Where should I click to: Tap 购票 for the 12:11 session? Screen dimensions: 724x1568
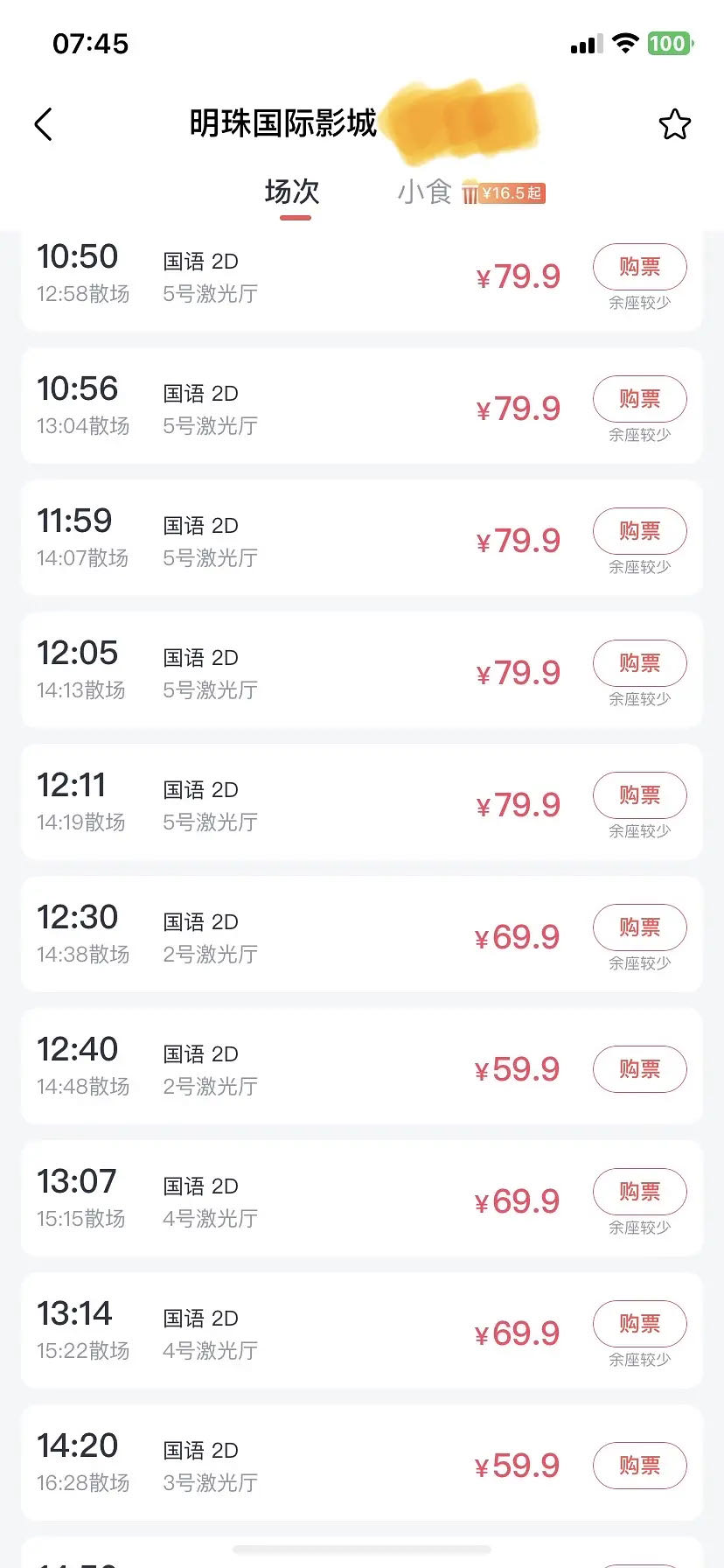639,795
